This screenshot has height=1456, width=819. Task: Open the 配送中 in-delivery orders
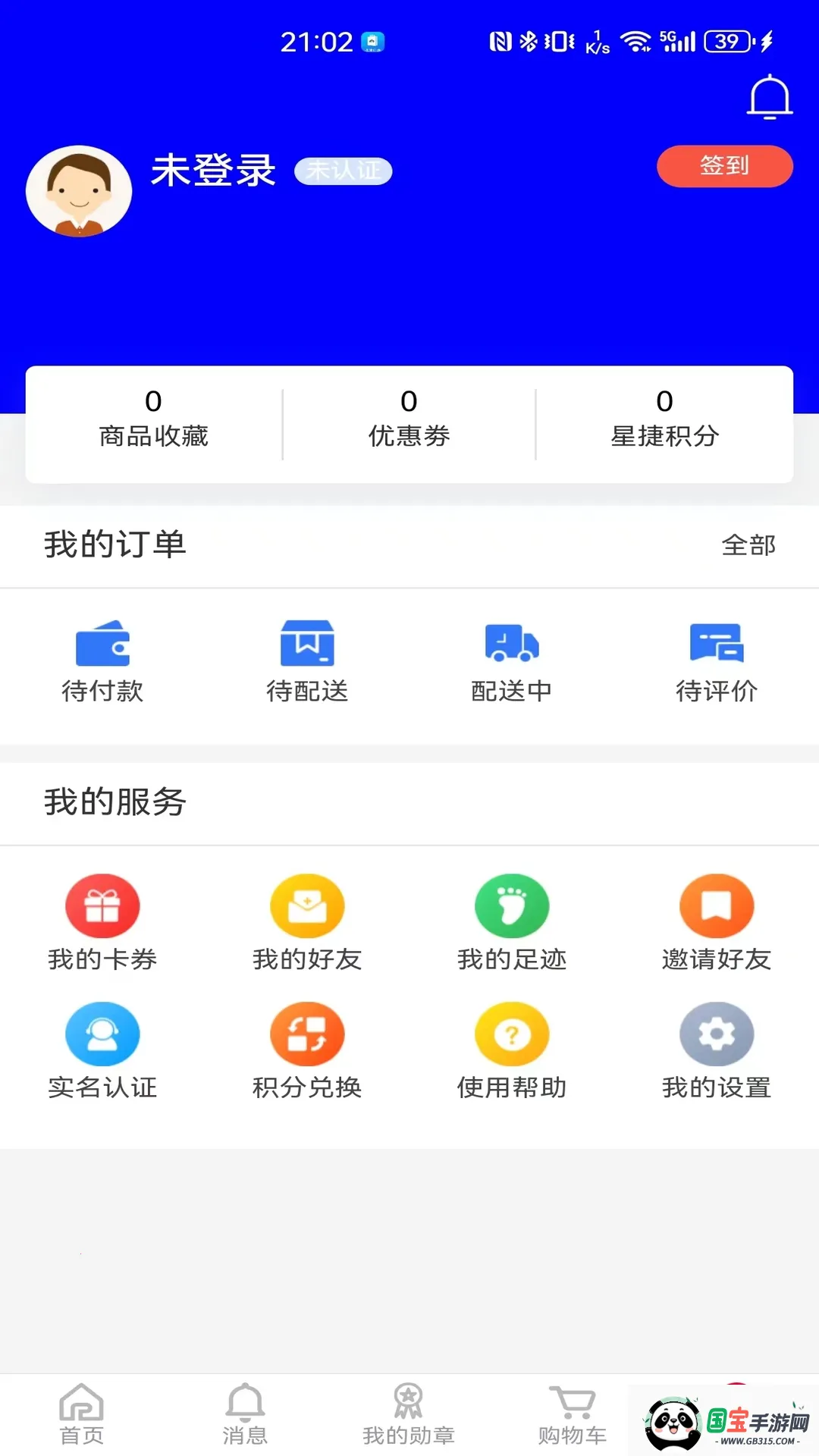coord(512,660)
